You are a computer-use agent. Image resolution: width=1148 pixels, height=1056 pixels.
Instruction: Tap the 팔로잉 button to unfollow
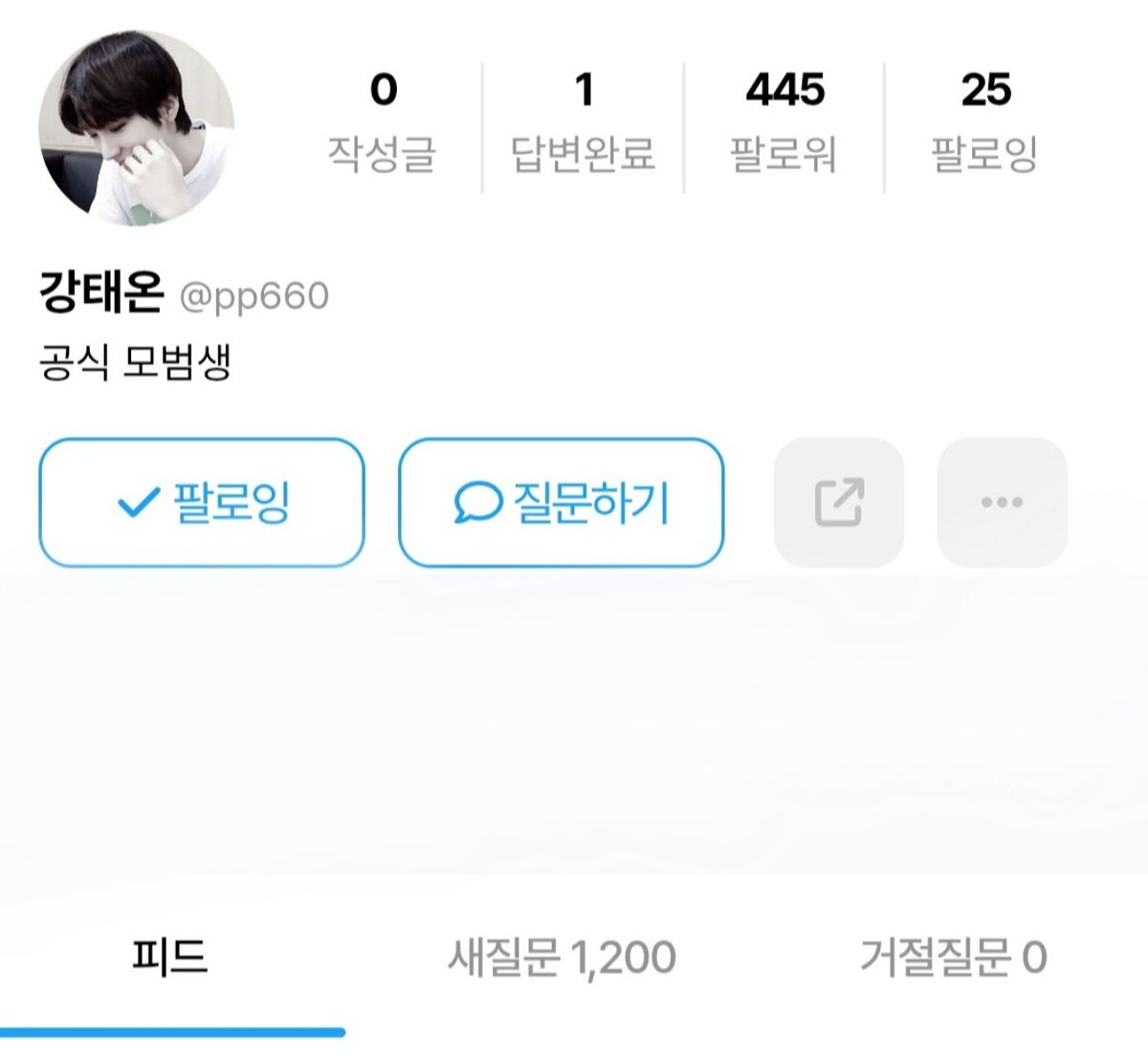pos(202,502)
